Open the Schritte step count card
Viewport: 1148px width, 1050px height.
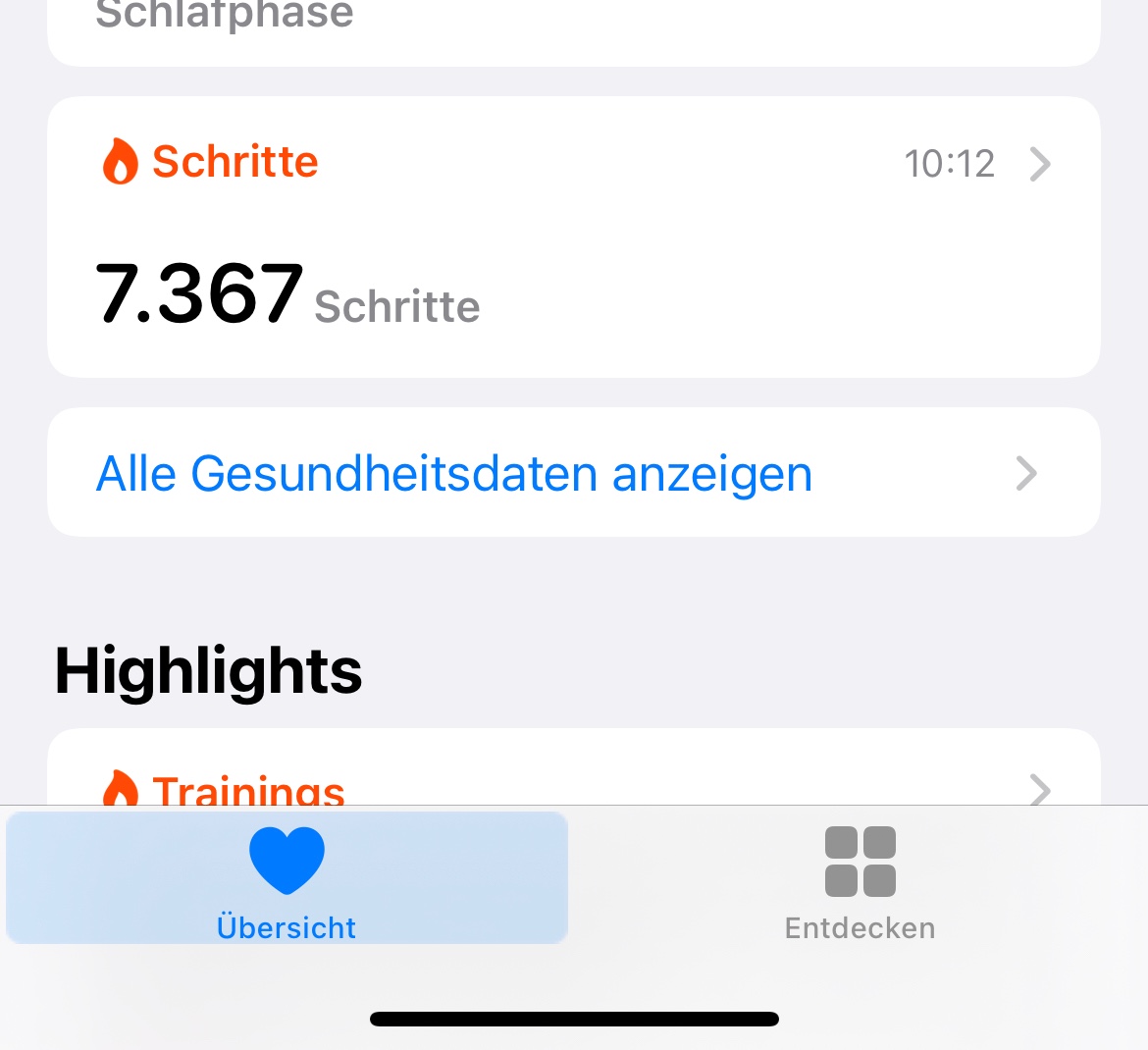click(573, 236)
